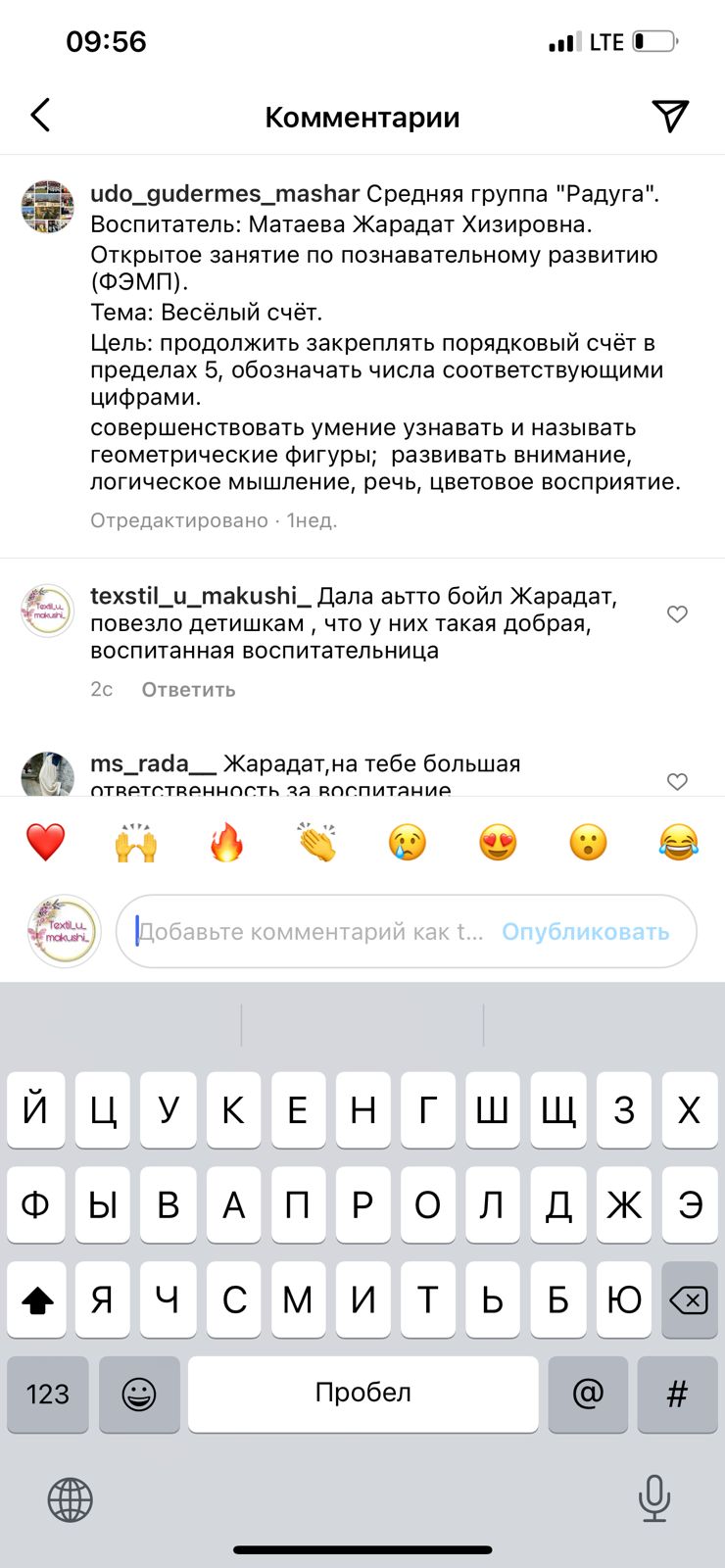Like the comment by texstil_u_makushi_
The width and height of the screenshot is (725, 1568).
point(677,614)
